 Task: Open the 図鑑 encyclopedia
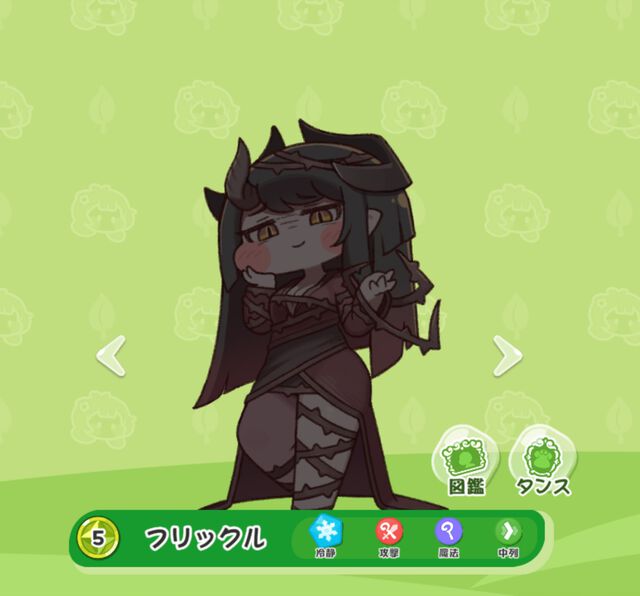click(464, 463)
